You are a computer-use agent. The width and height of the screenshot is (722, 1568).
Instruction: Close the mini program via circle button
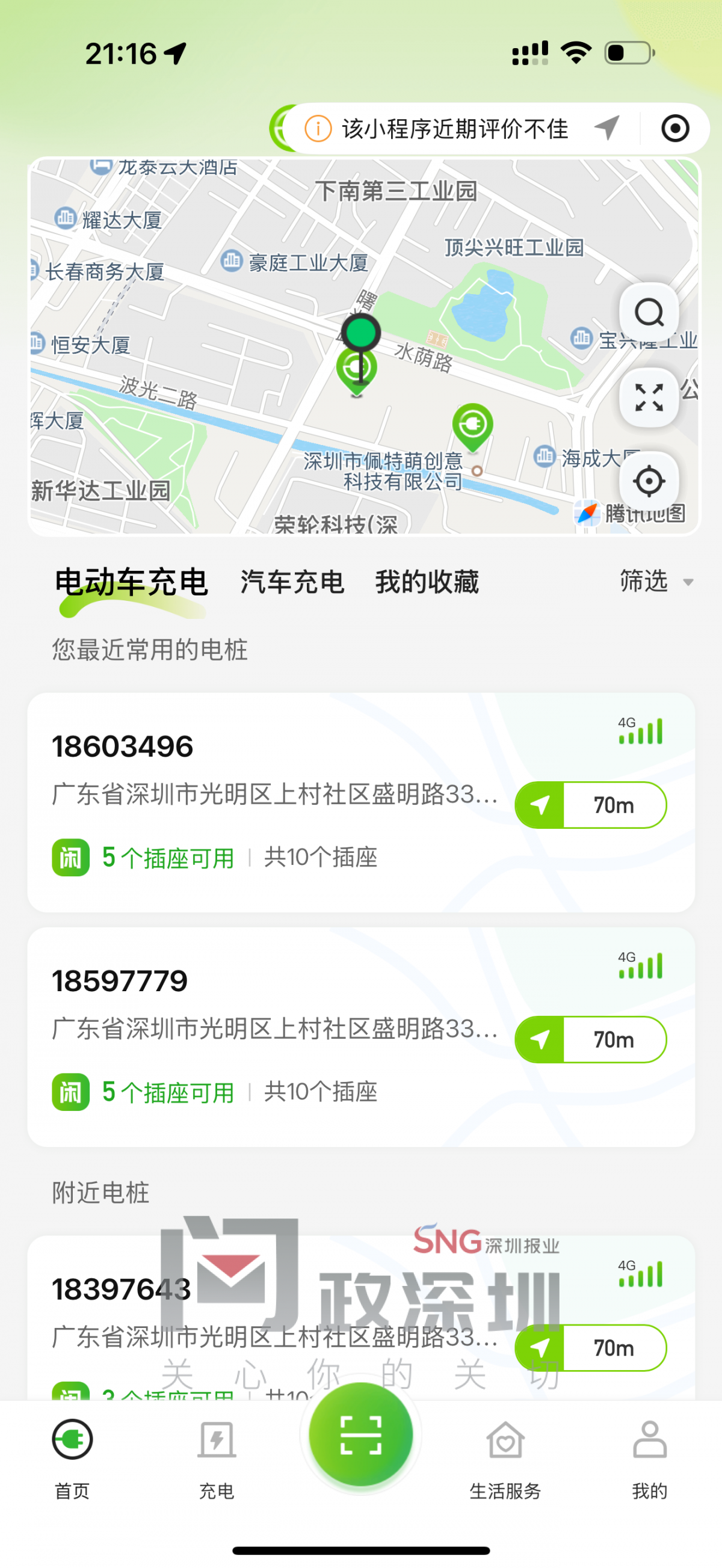(x=674, y=129)
